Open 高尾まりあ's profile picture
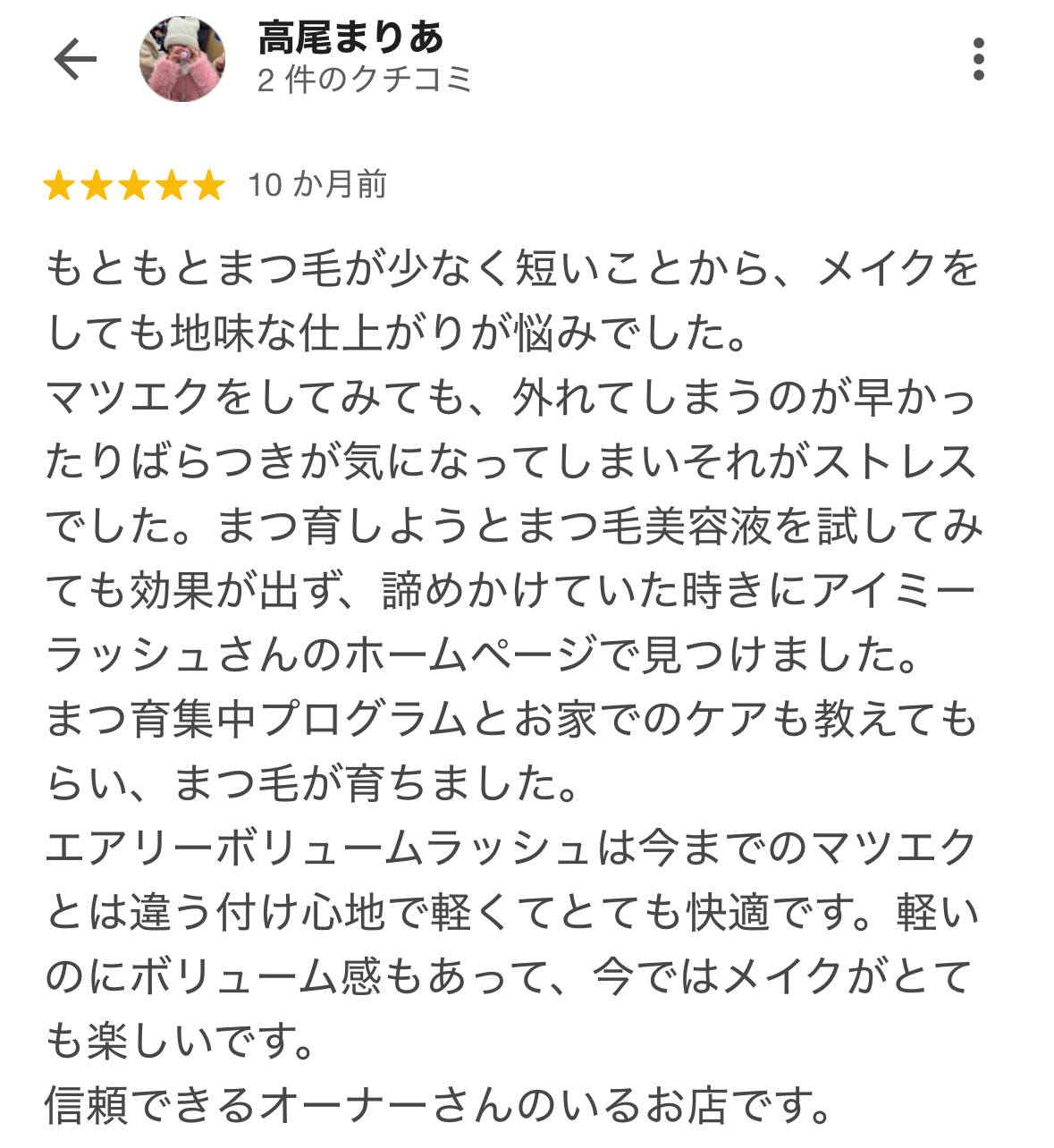Image resolution: width=1054 pixels, height=1148 pixels. [x=182, y=59]
